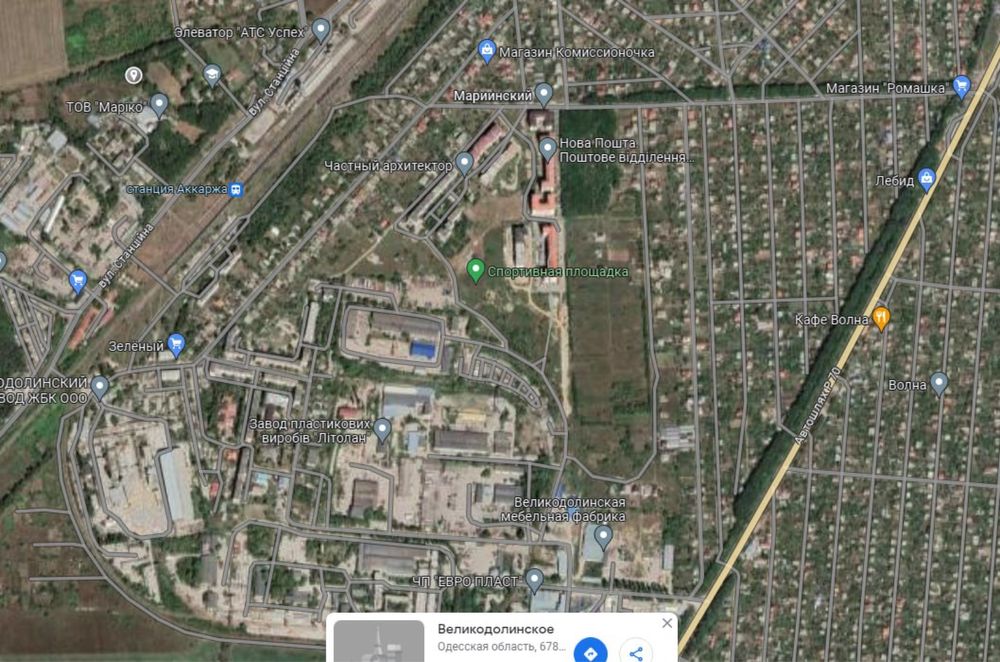1000x662 pixels.
Task: Tap the Магазин "Ромашка" store marker
Action: [x=962, y=86]
